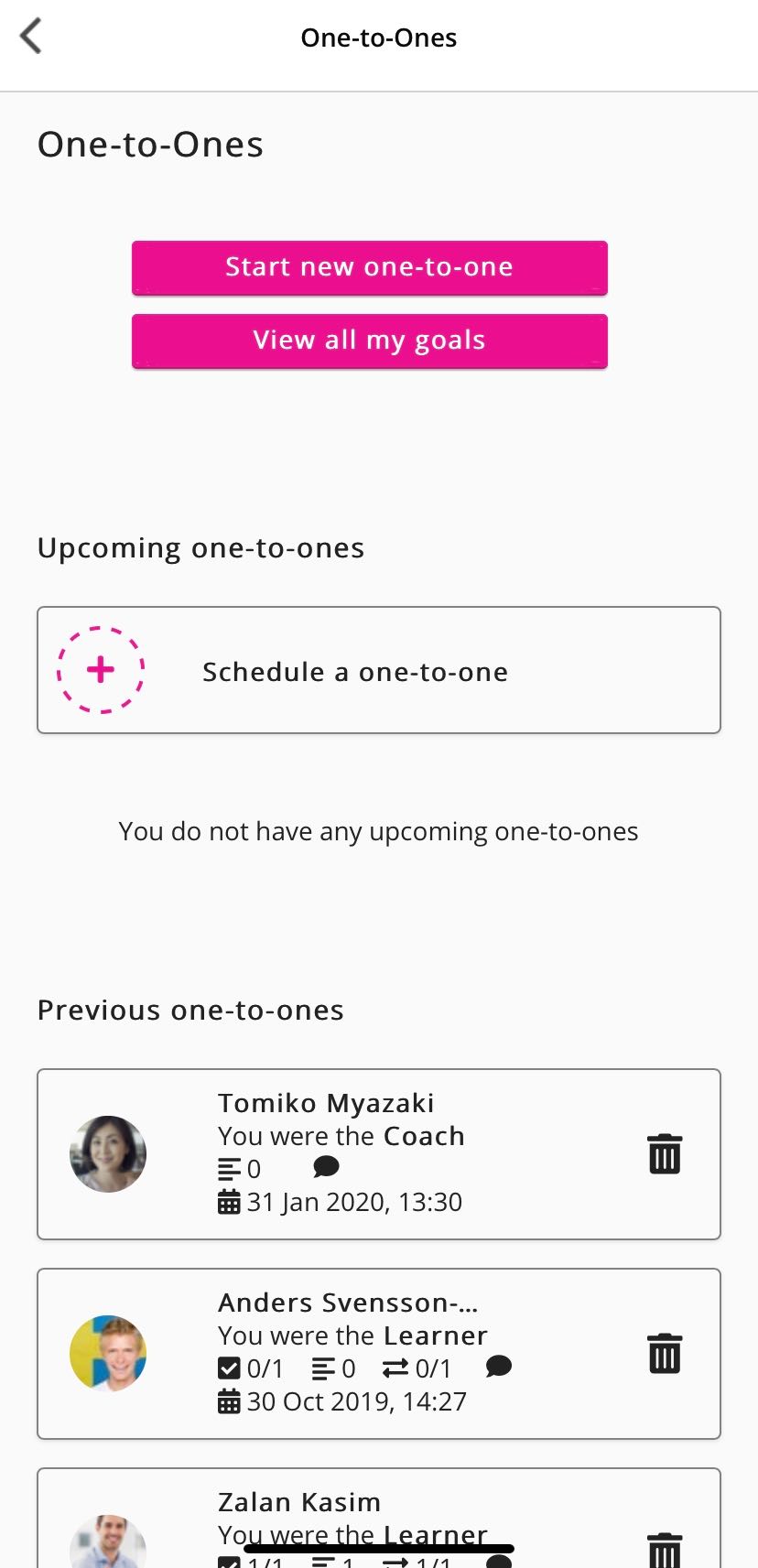
Task: Delete Anders Svensson's one-to-one
Action: [665, 1353]
